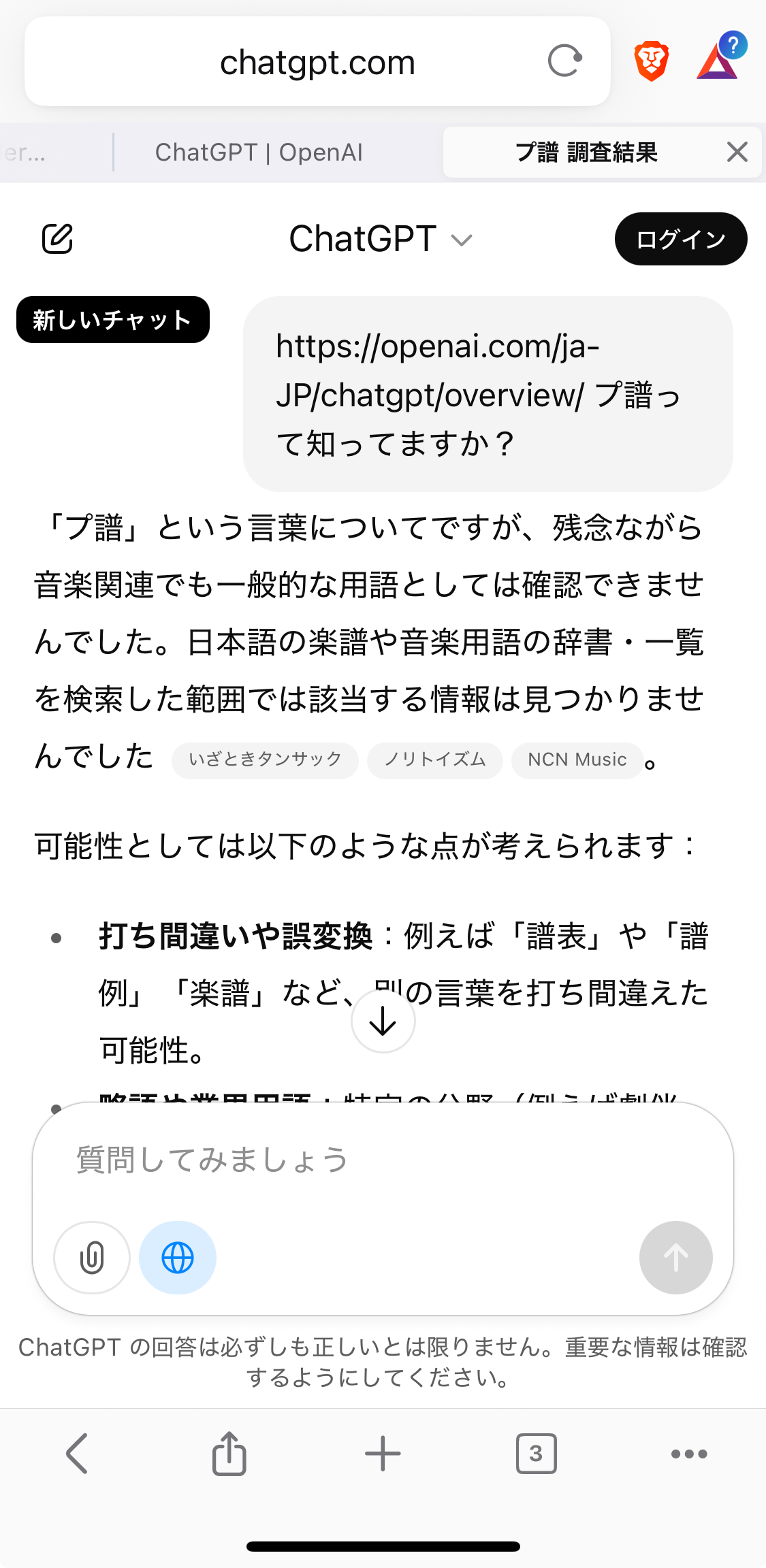Switch to the ChatGPT | OpenAI tab

coord(259,152)
